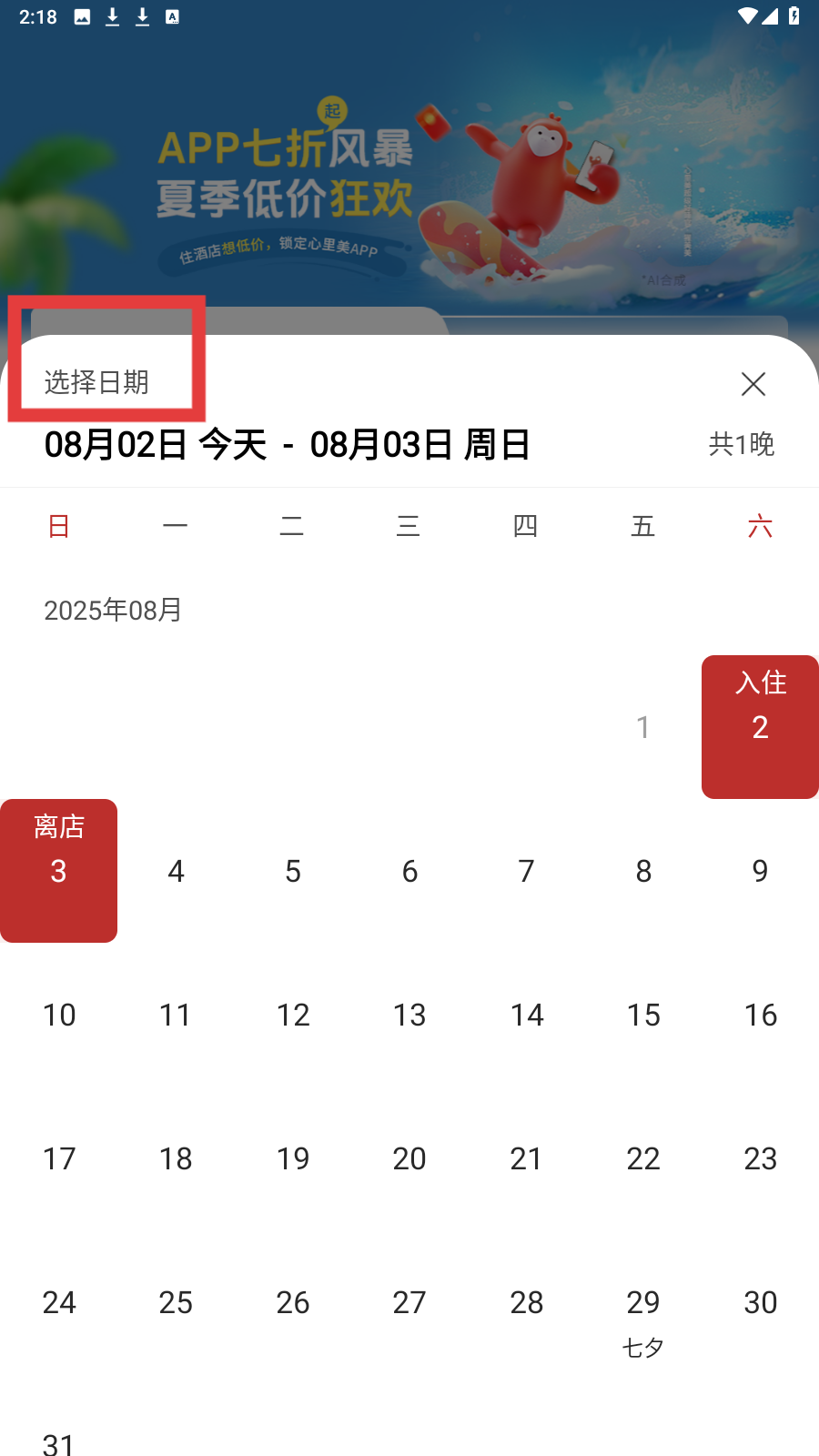819x1456 pixels.
Task: Select August 3 check-out date
Action: pos(59,871)
